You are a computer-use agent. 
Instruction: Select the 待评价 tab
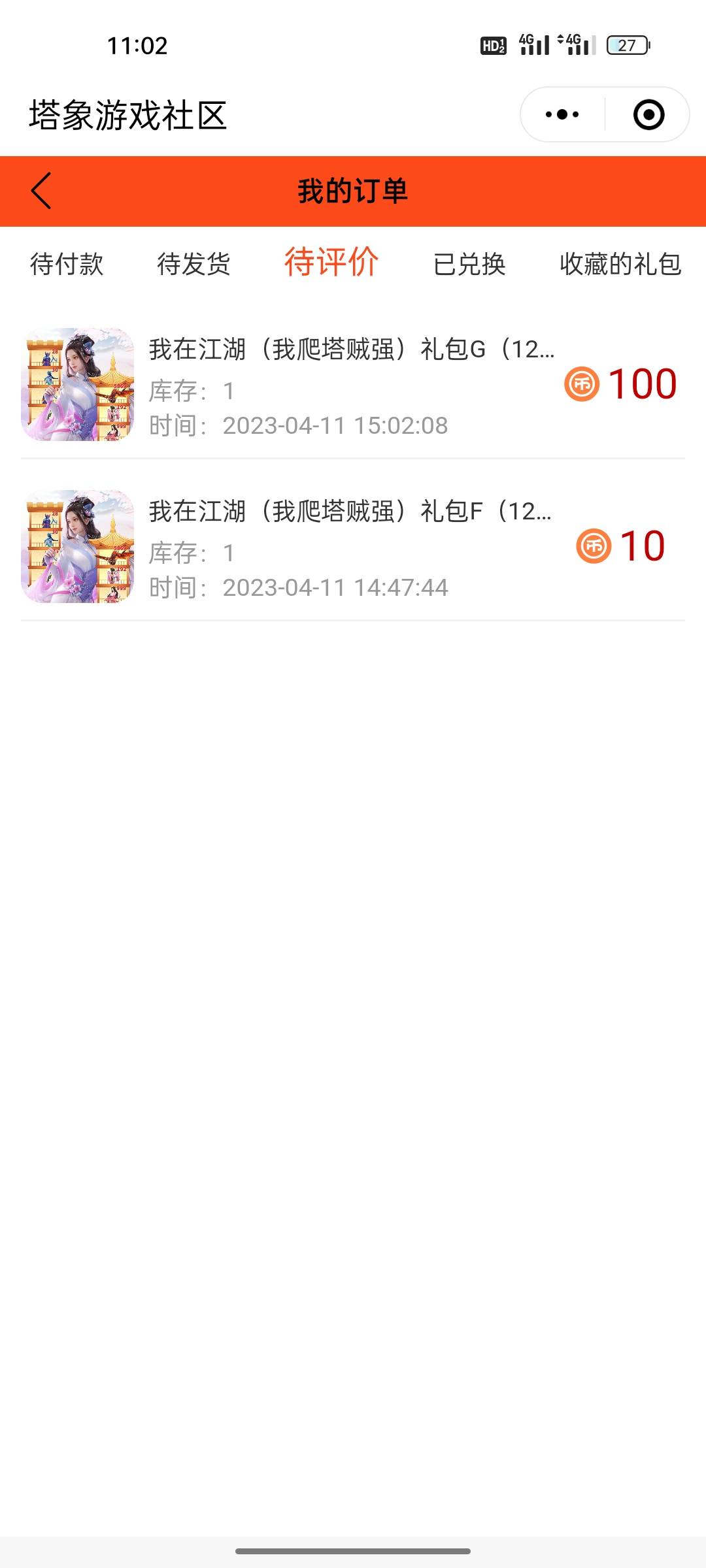coord(331,263)
